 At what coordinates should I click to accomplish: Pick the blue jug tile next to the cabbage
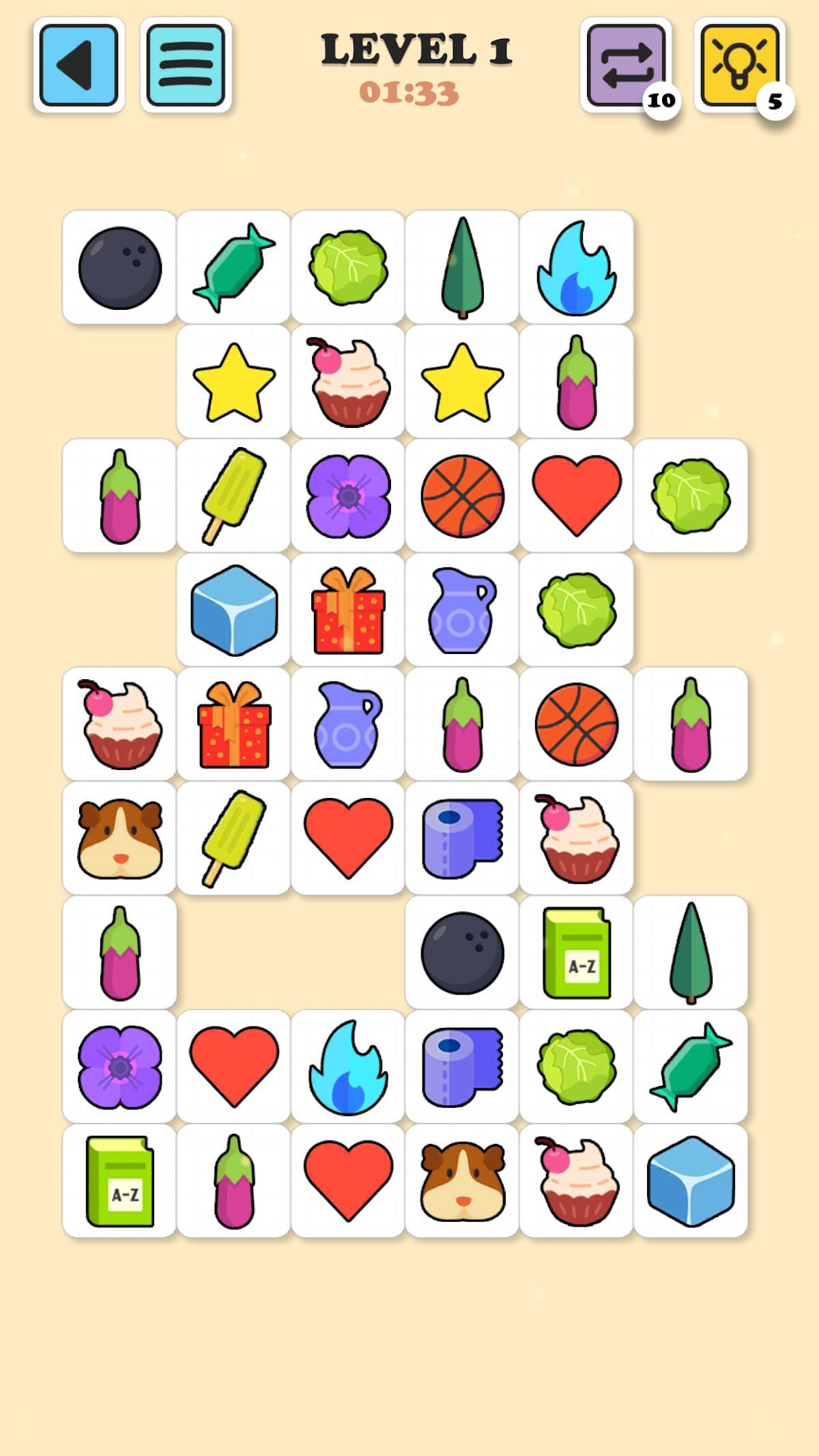pos(462,610)
